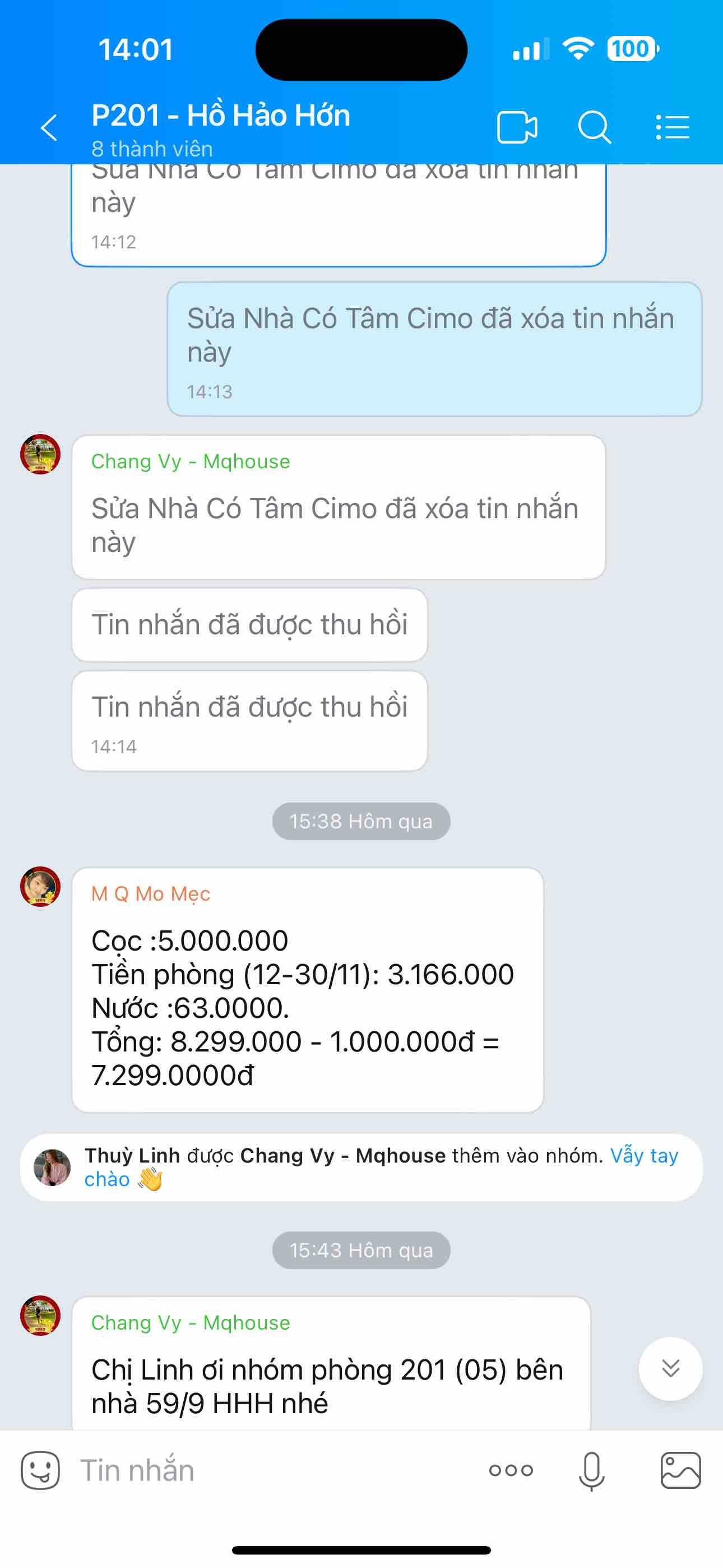Jump to the latest messages
This screenshot has height=1568, width=723.
[x=670, y=1369]
